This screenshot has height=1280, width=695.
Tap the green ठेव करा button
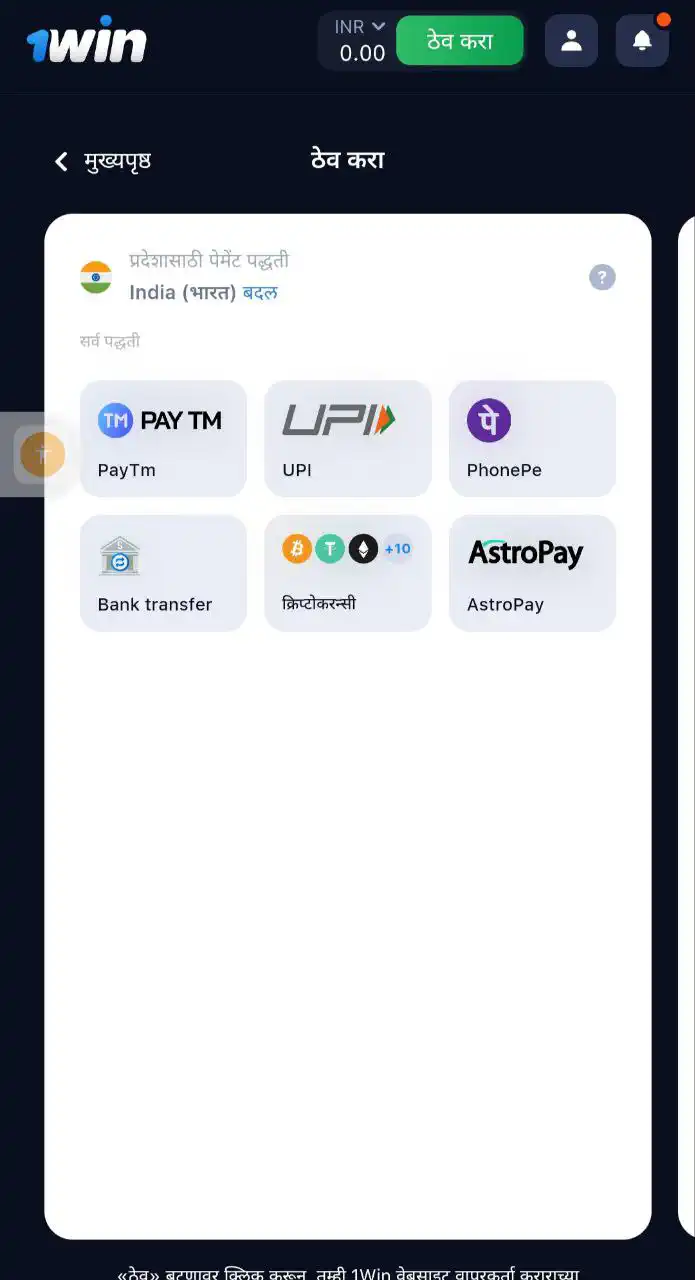(x=459, y=41)
